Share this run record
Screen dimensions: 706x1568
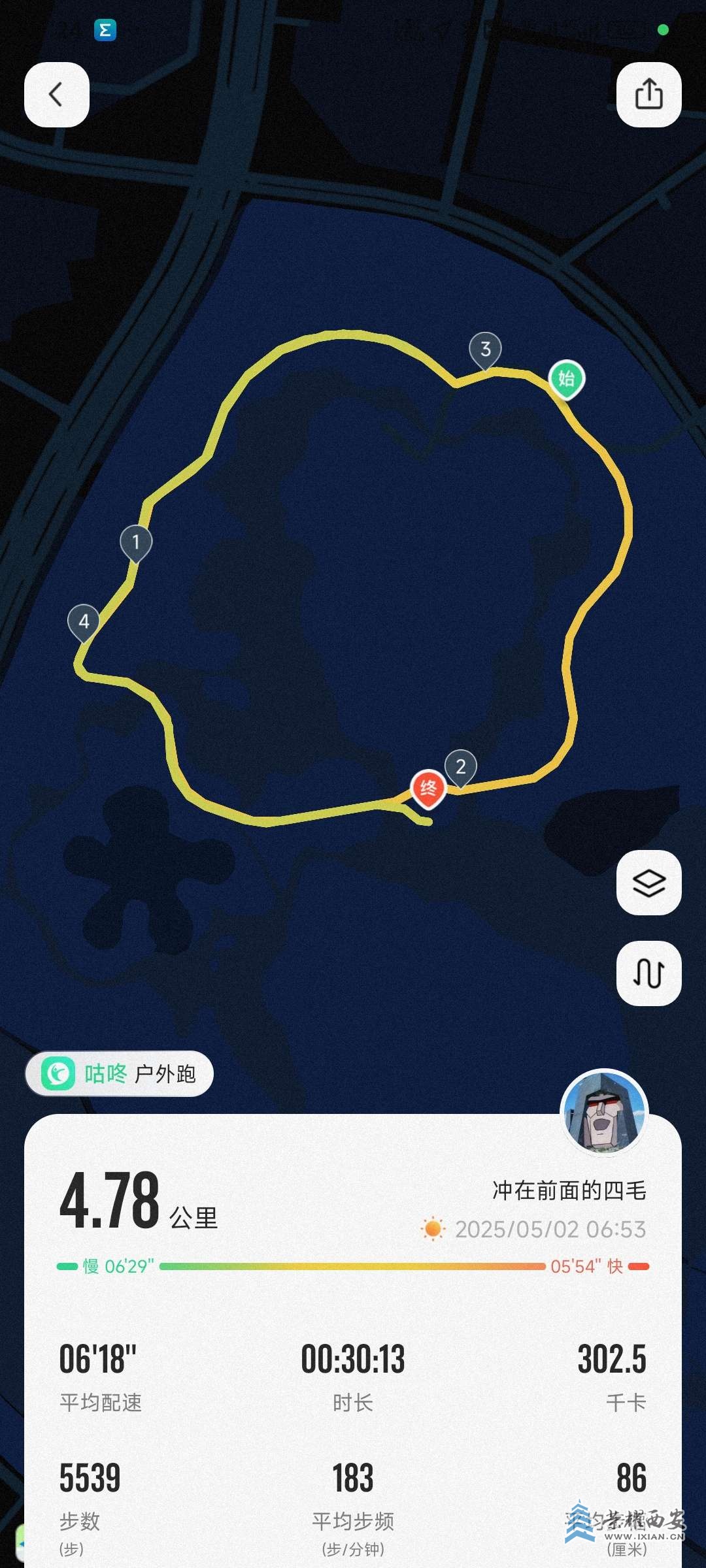tap(648, 95)
